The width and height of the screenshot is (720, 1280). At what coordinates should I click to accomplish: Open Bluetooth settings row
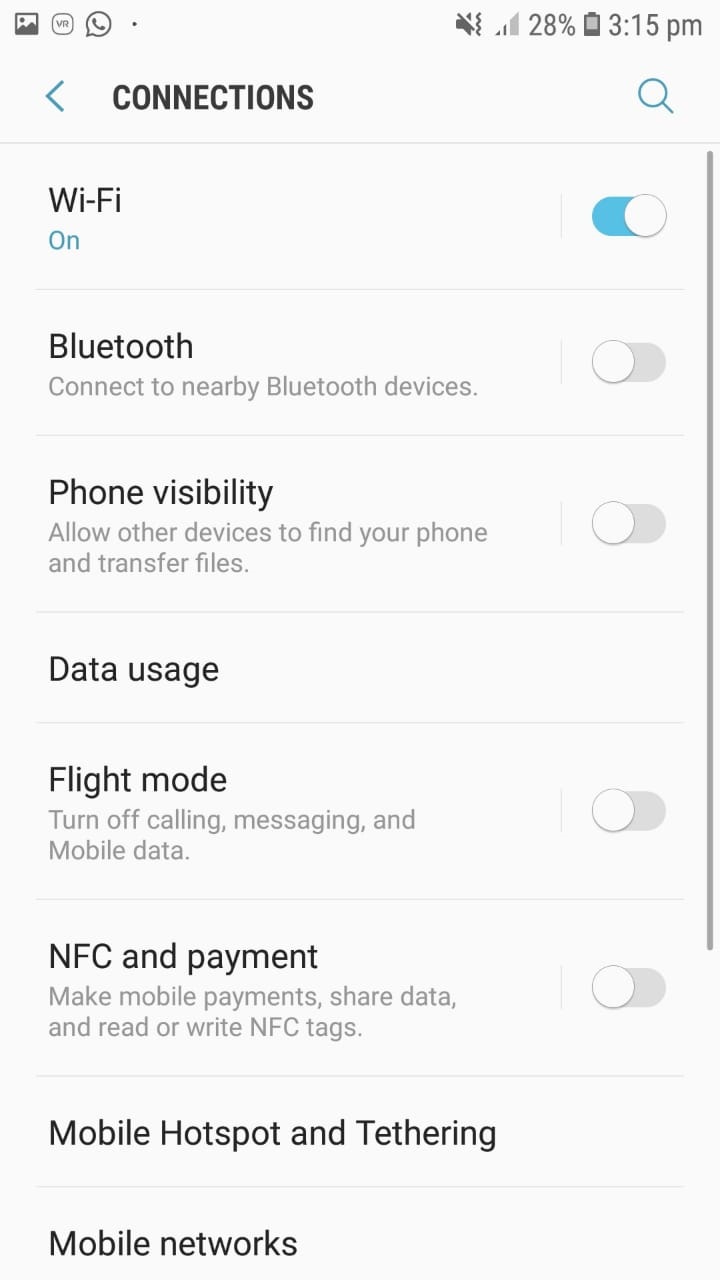[x=298, y=363]
